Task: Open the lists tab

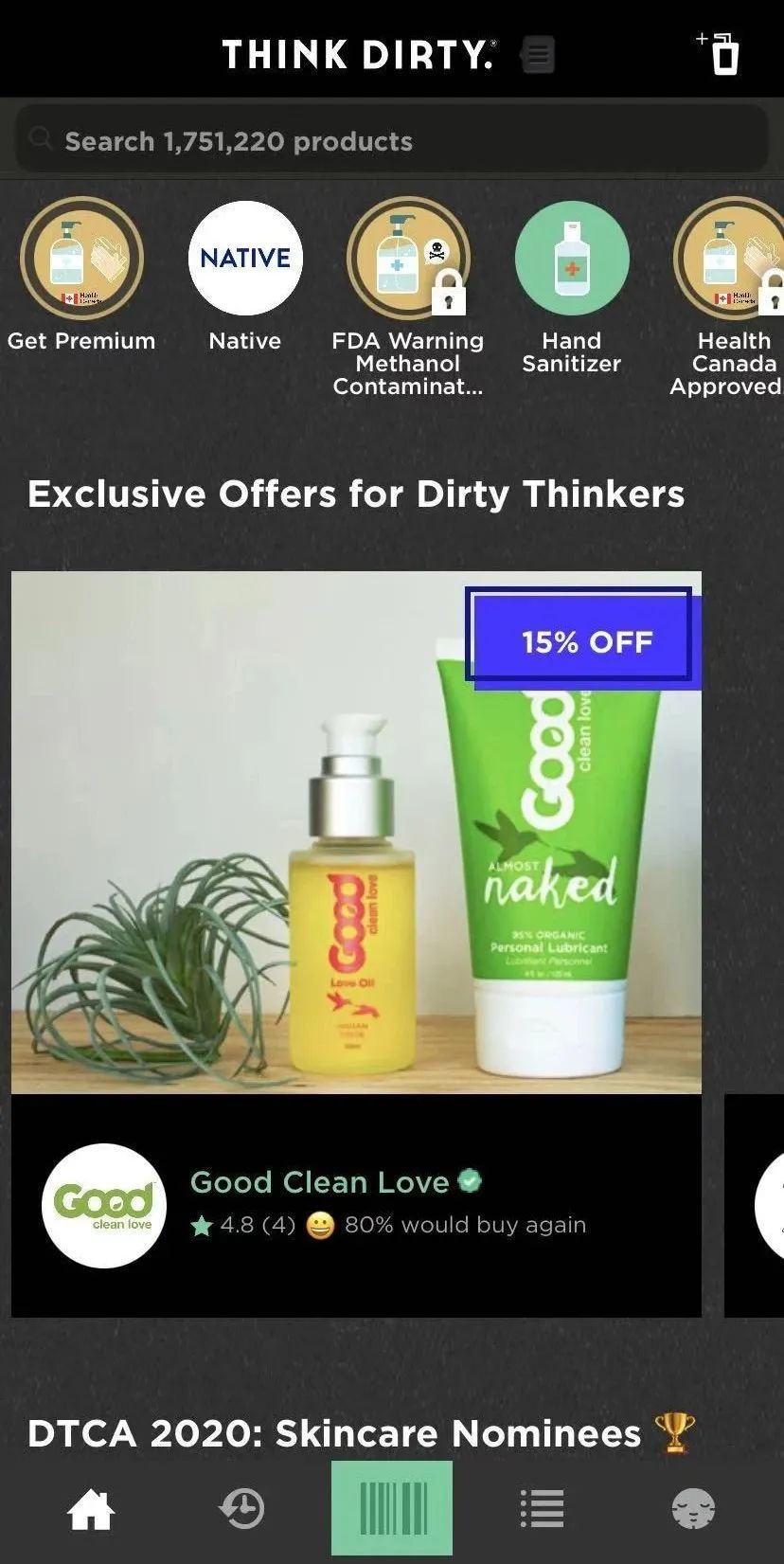Action: point(543,1509)
